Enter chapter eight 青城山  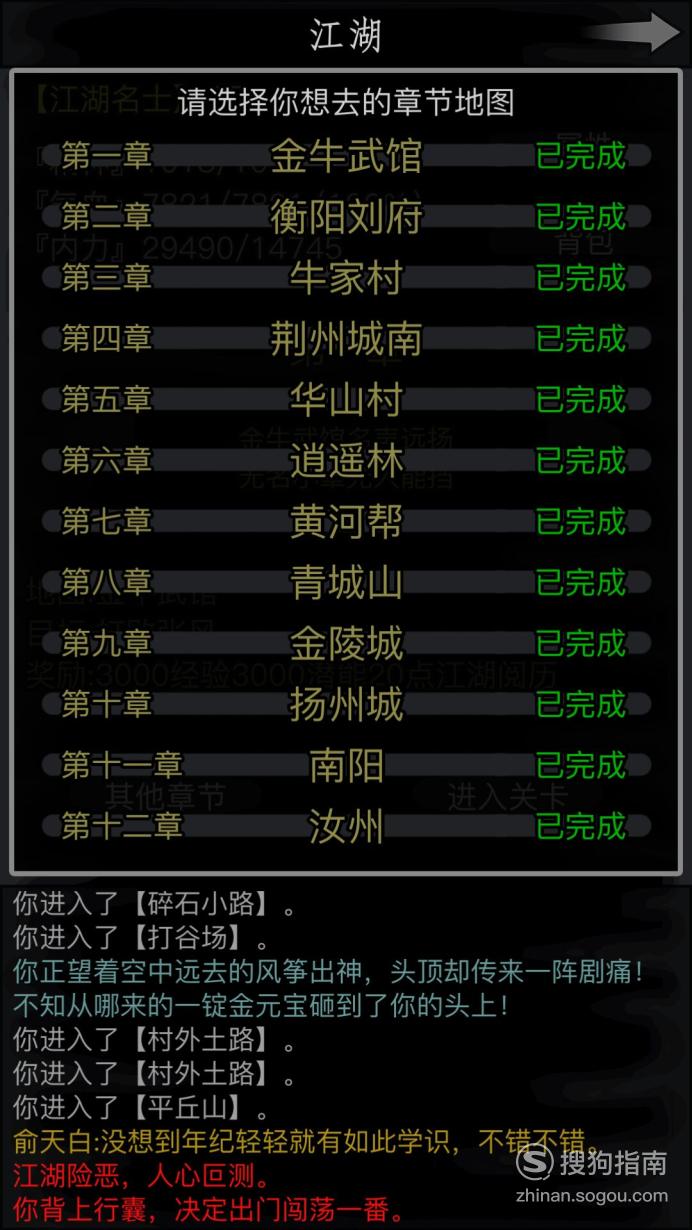(346, 583)
